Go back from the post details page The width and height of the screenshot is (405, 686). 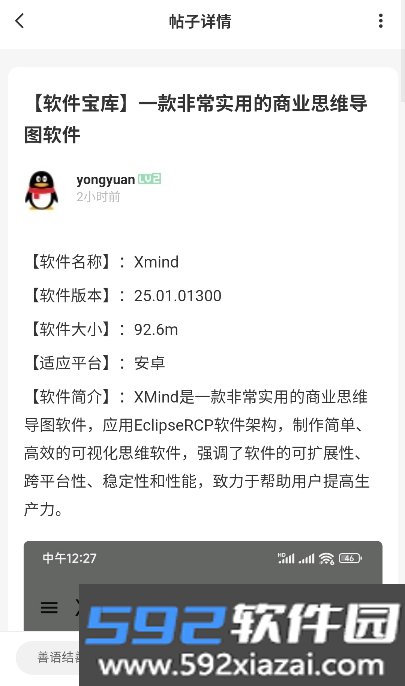20,21
